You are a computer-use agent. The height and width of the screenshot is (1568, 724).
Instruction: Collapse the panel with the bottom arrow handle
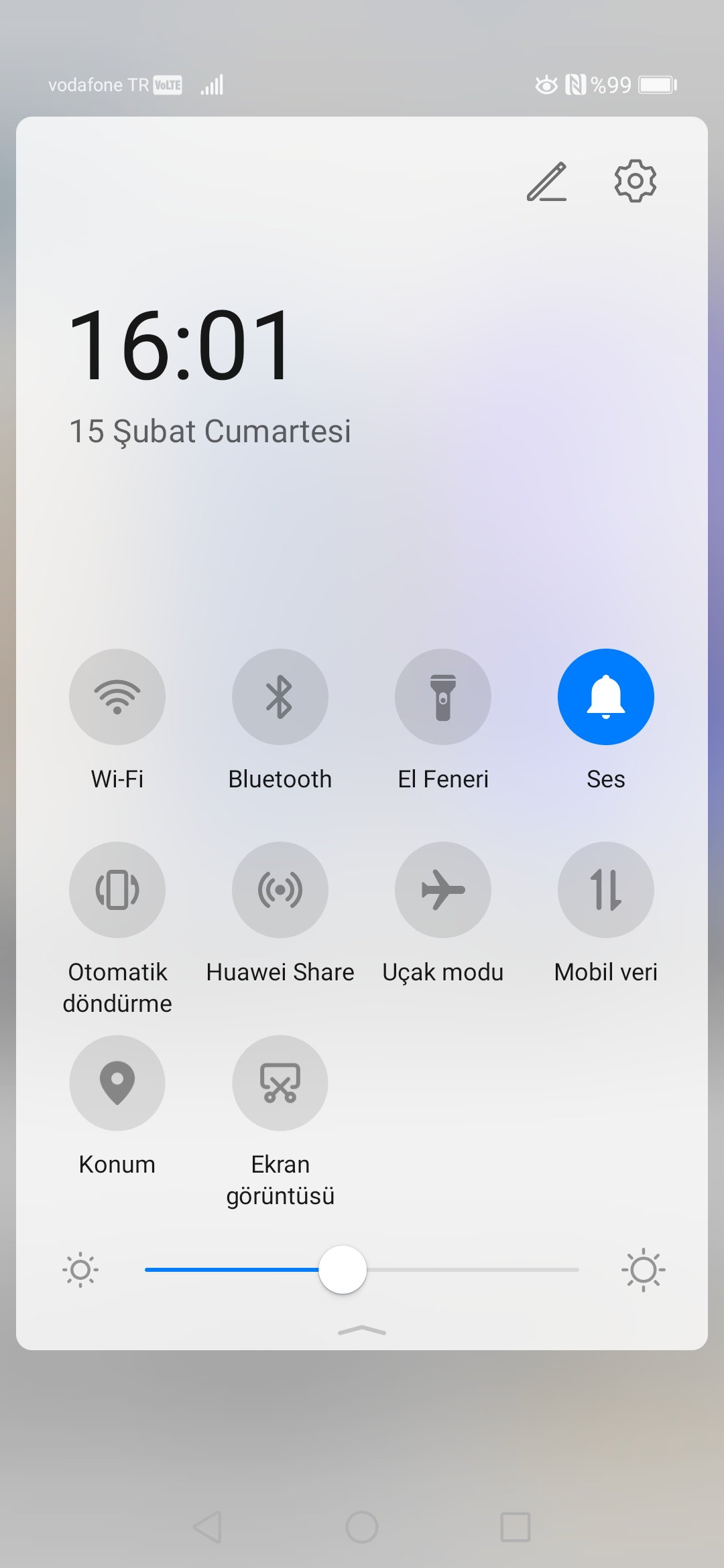tap(362, 1330)
